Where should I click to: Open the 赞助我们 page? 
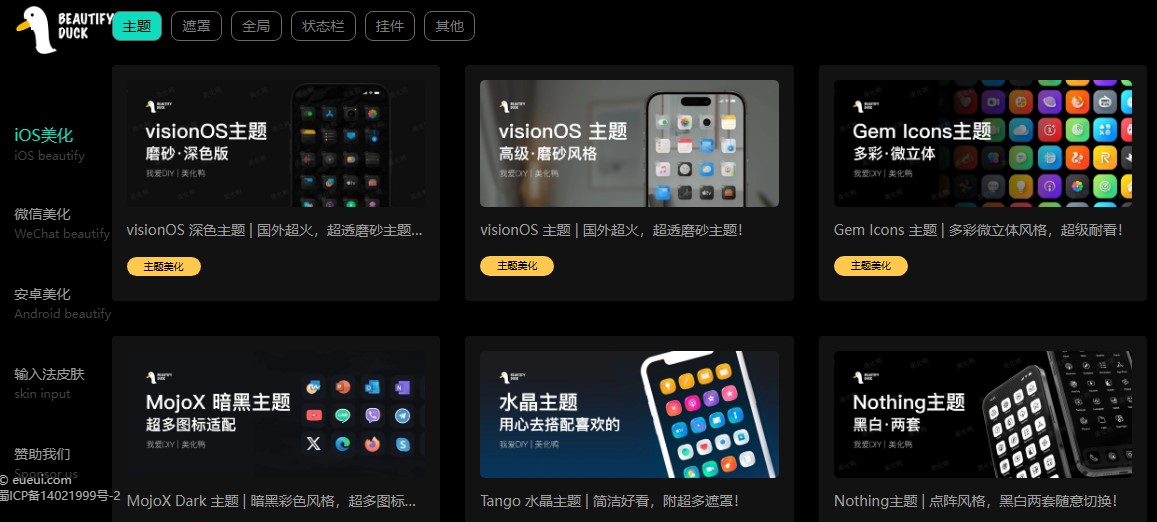tap(42, 454)
